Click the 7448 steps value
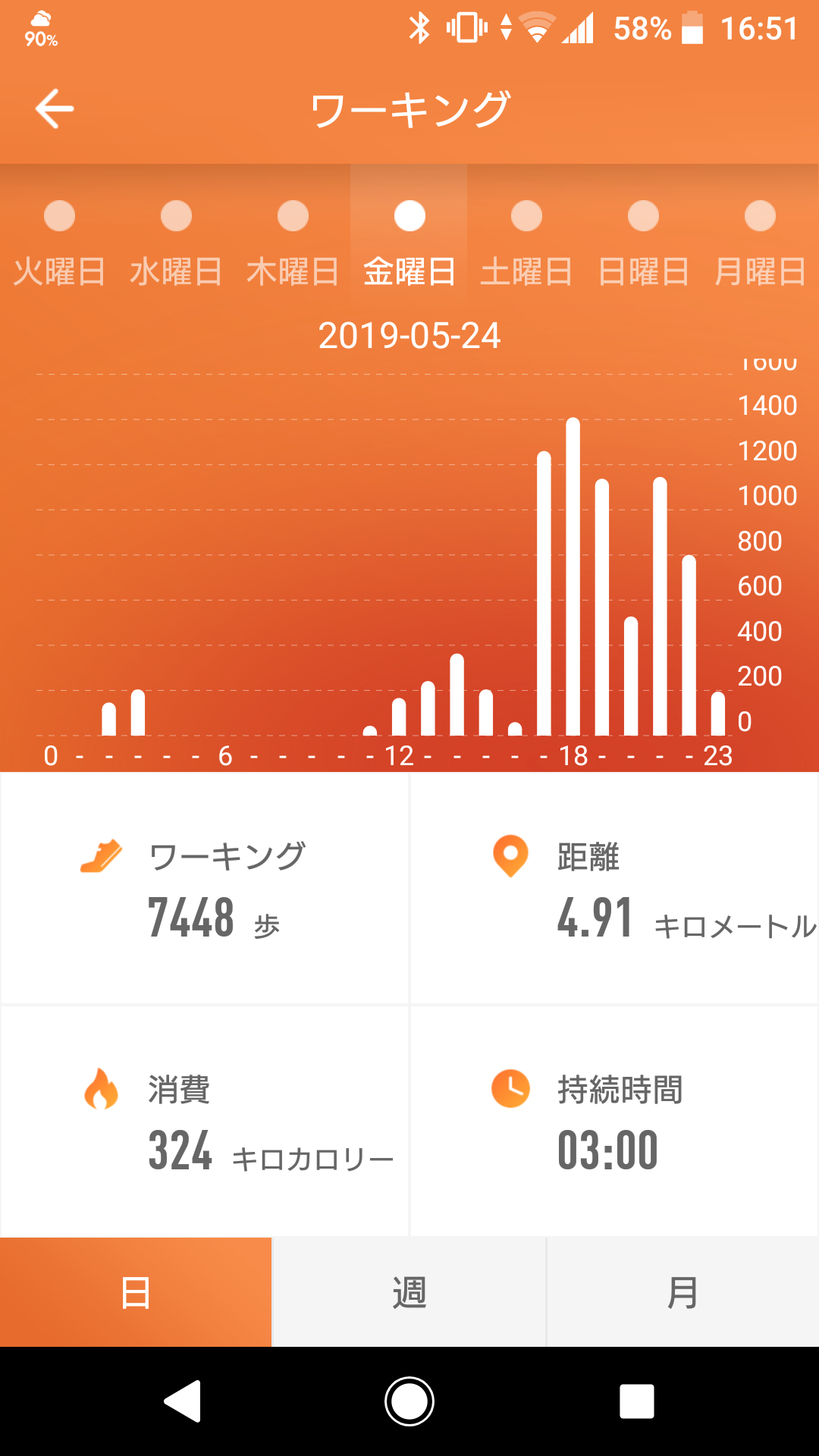 192,918
